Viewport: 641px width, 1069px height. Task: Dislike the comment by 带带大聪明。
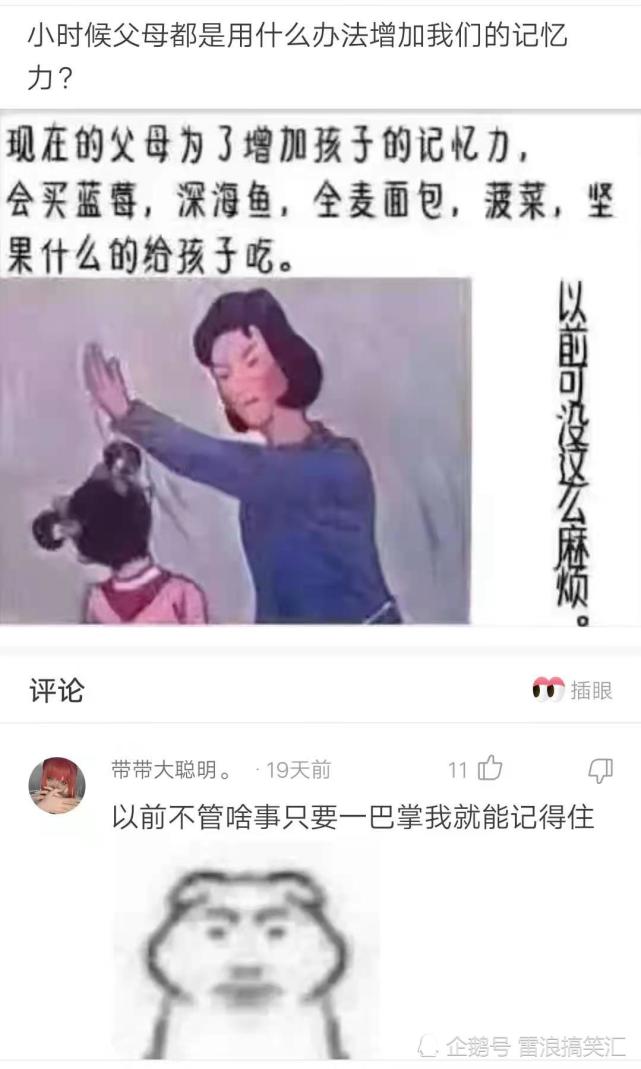(x=600, y=770)
